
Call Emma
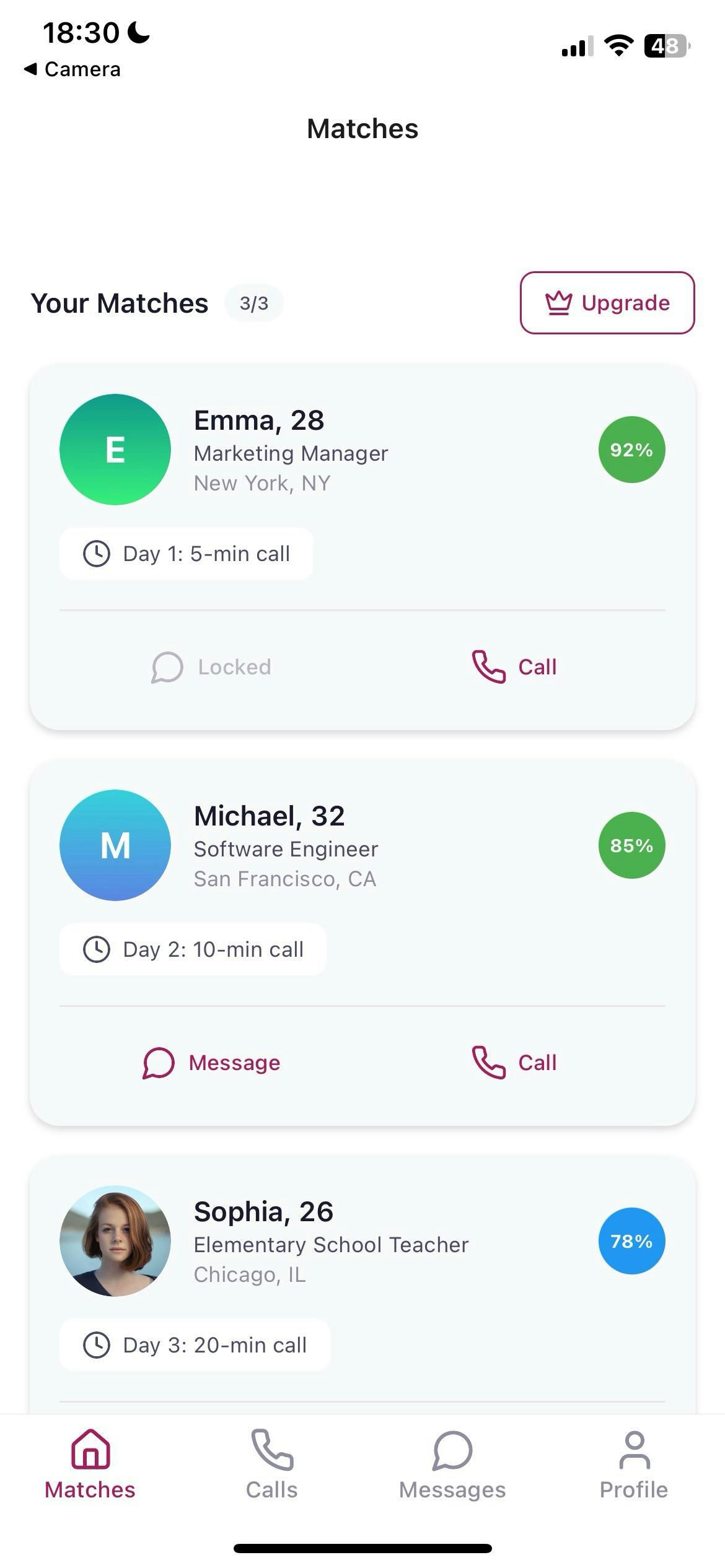514,667
